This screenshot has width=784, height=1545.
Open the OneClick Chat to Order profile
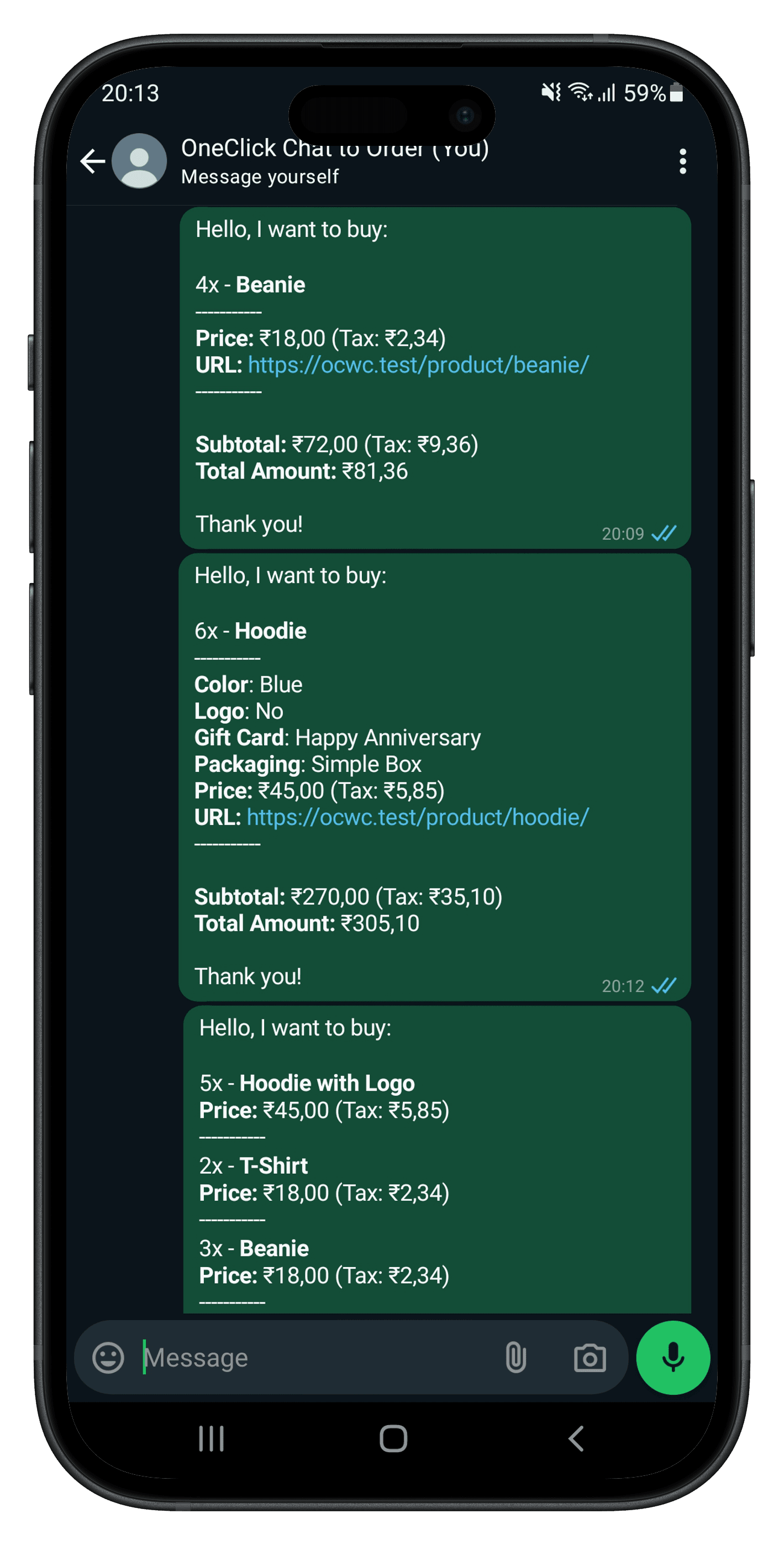point(335,161)
